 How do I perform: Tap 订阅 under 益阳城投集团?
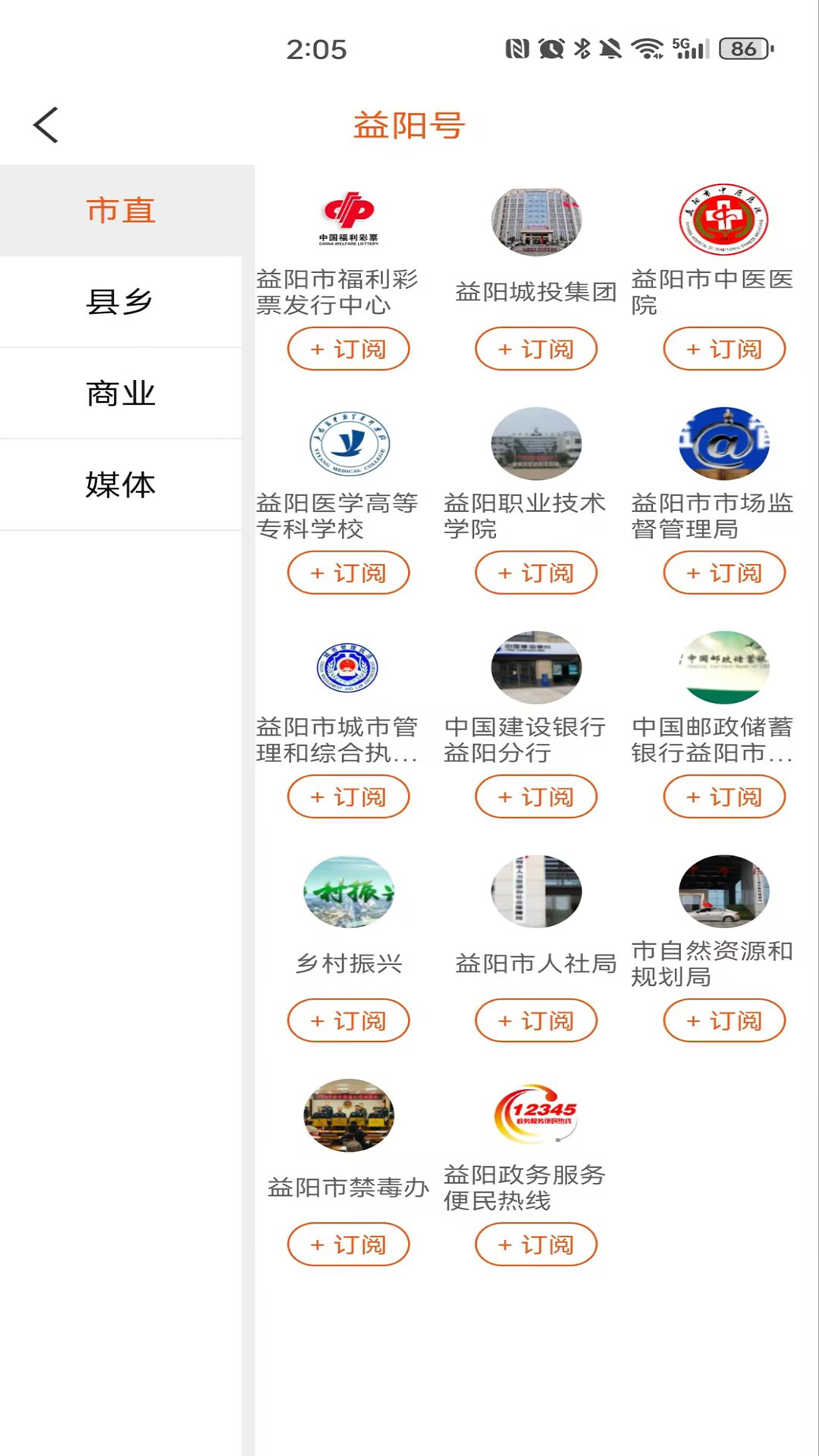536,349
